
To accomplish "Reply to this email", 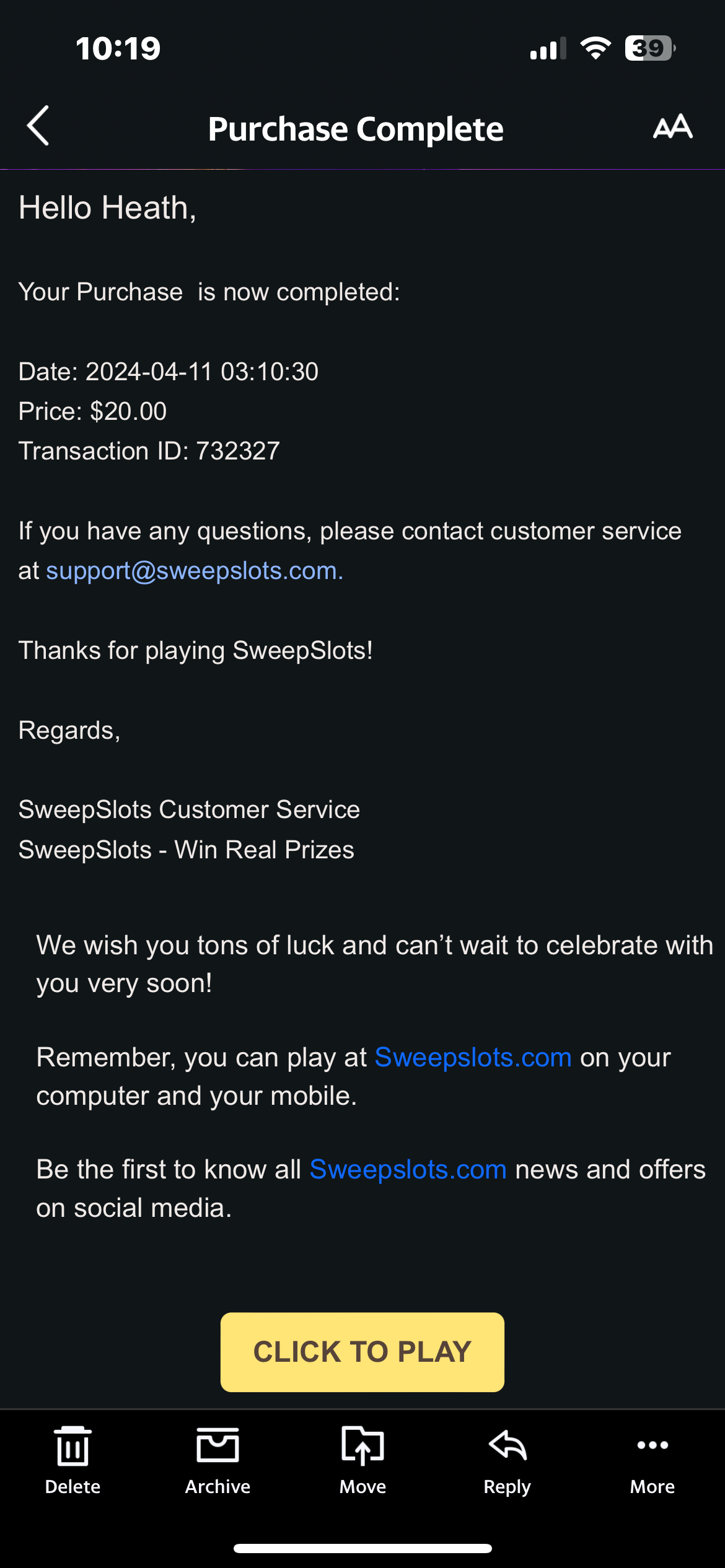I will pyautogui.click(x=507, y=1460).
